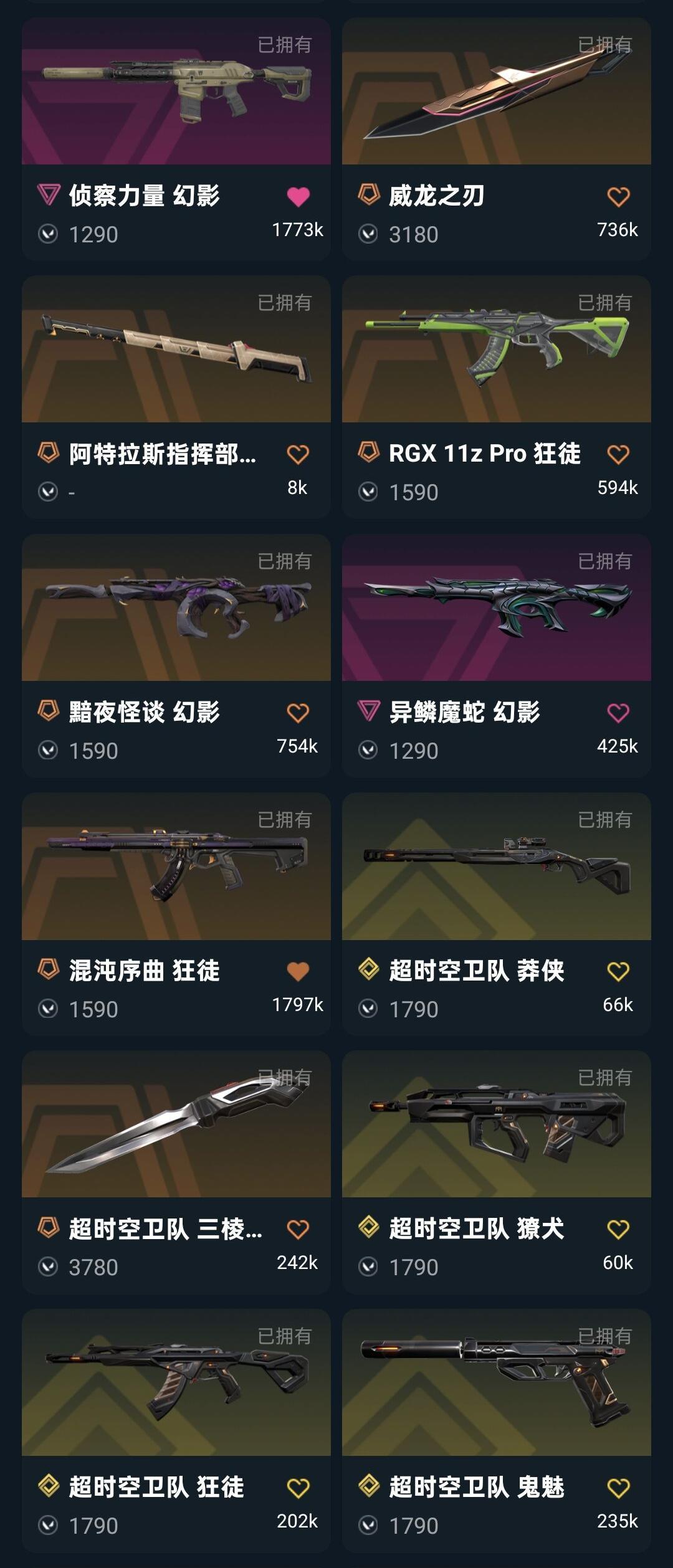Like the 超时空卫队 鬼魅 skin
Viewport: 673px width, 1568px height.
click(x=618, y=1488)
